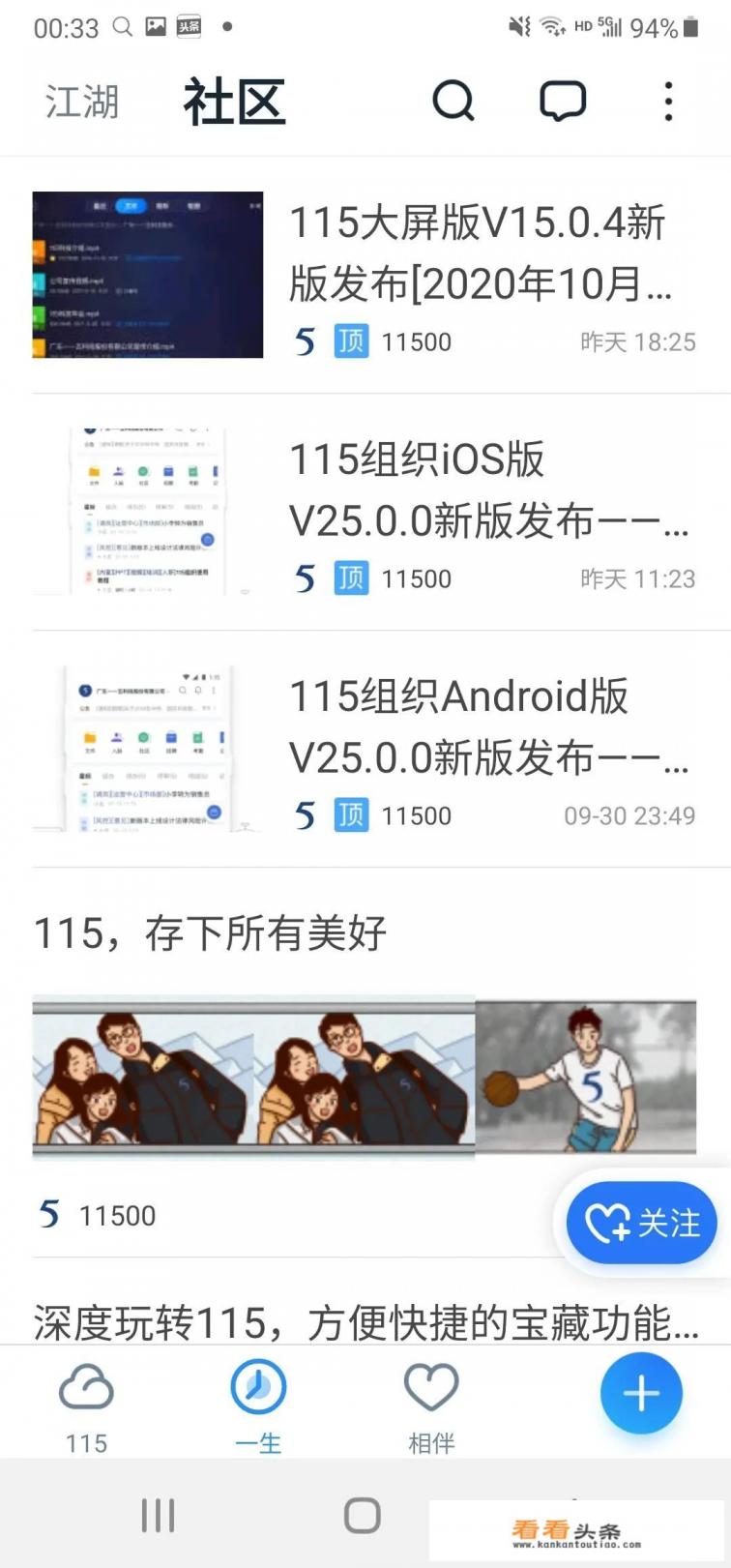Click the 顶 pinned badge on the iOS post

[x=349, y=578]
